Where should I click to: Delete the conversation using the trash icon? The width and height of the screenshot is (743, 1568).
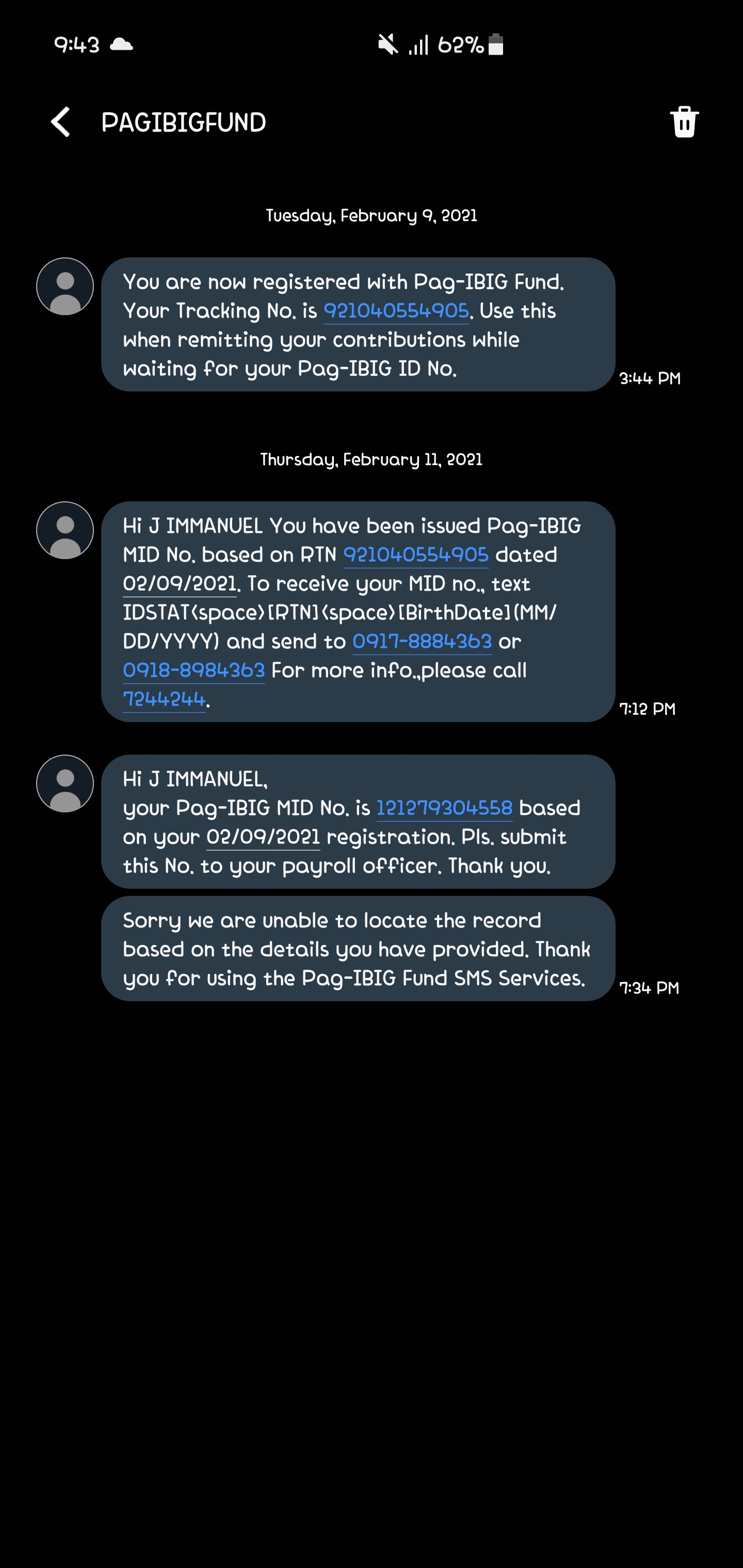684,122
